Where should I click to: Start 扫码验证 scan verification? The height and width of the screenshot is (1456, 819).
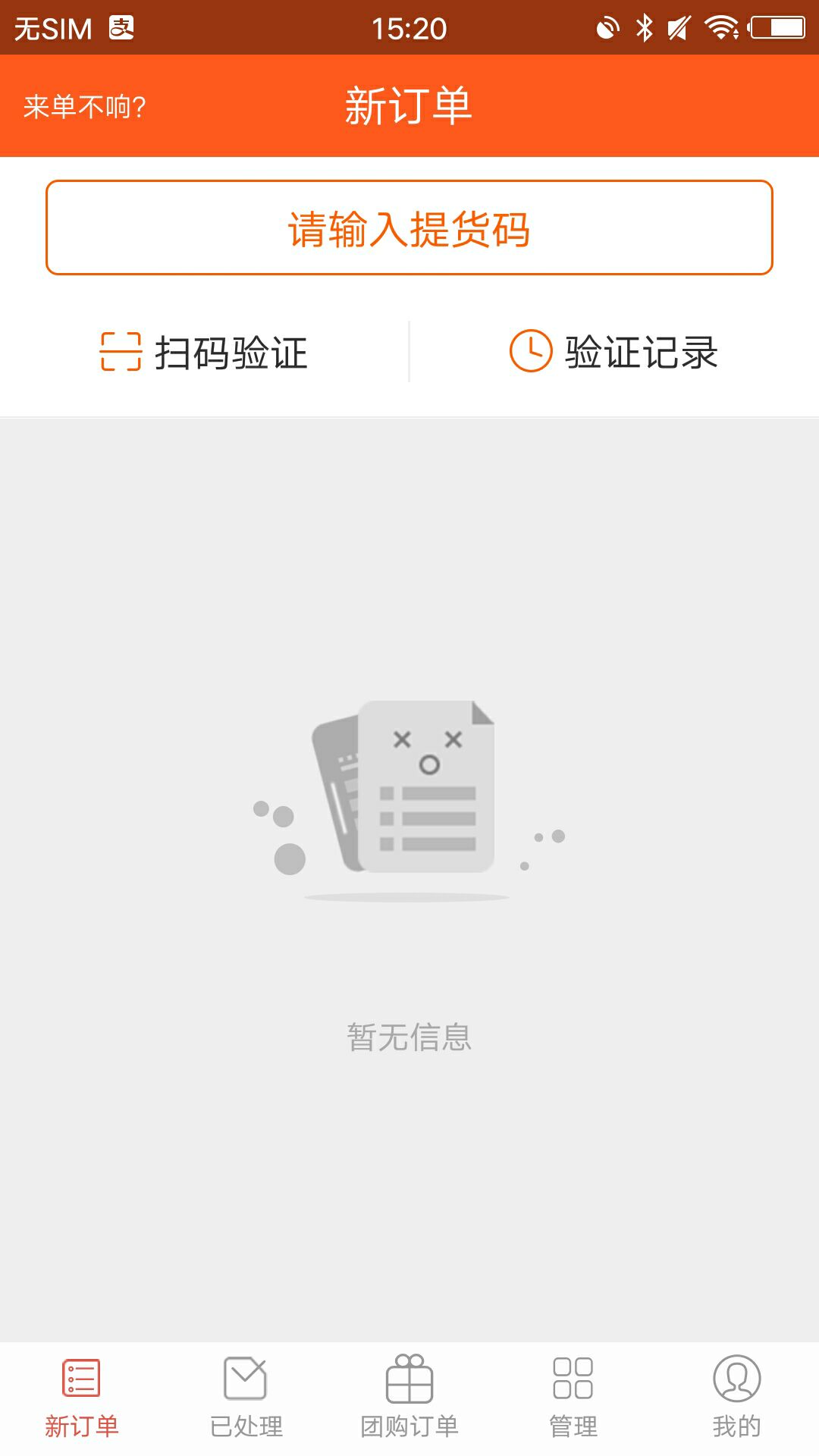pos(205,353)
